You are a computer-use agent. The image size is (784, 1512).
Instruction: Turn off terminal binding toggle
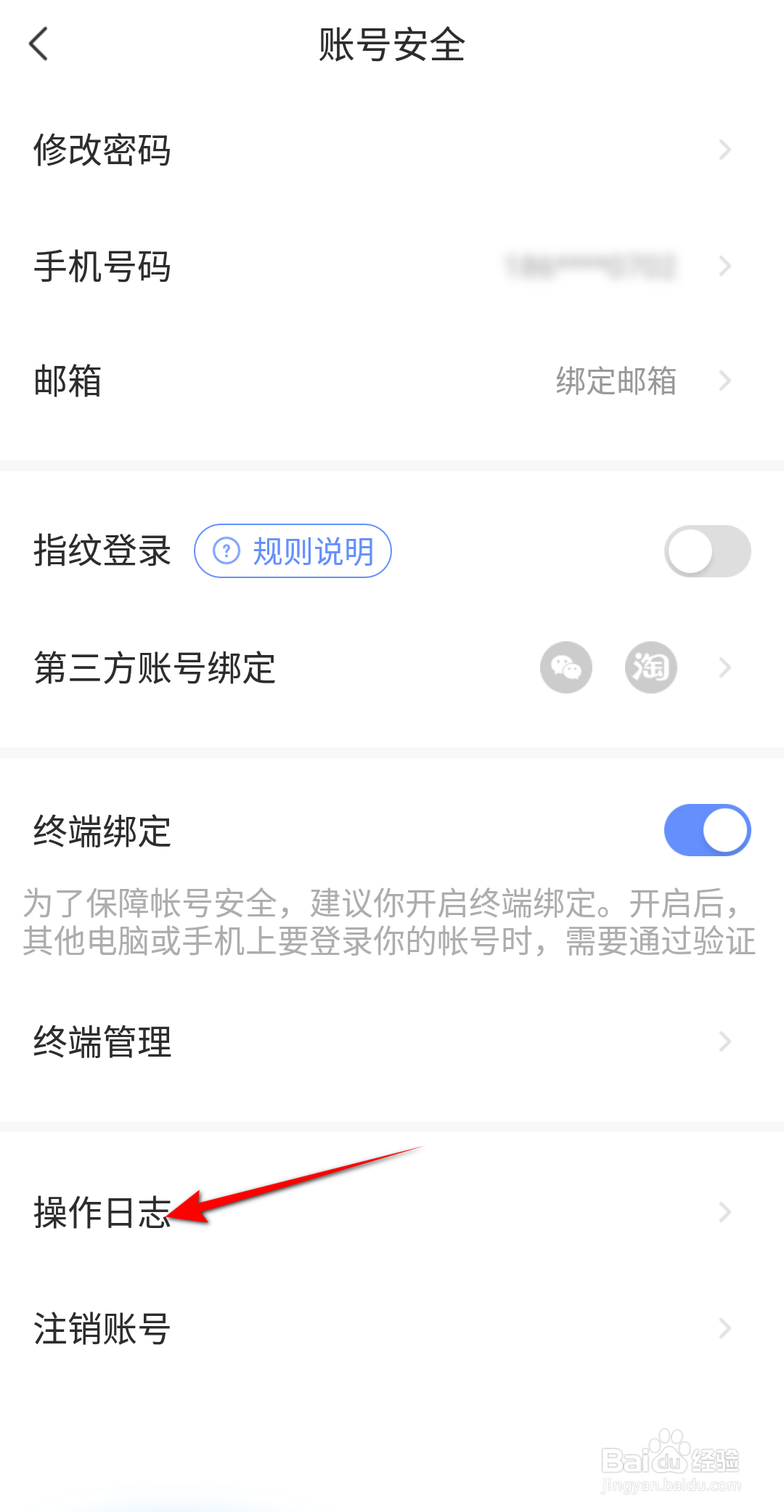707,829
